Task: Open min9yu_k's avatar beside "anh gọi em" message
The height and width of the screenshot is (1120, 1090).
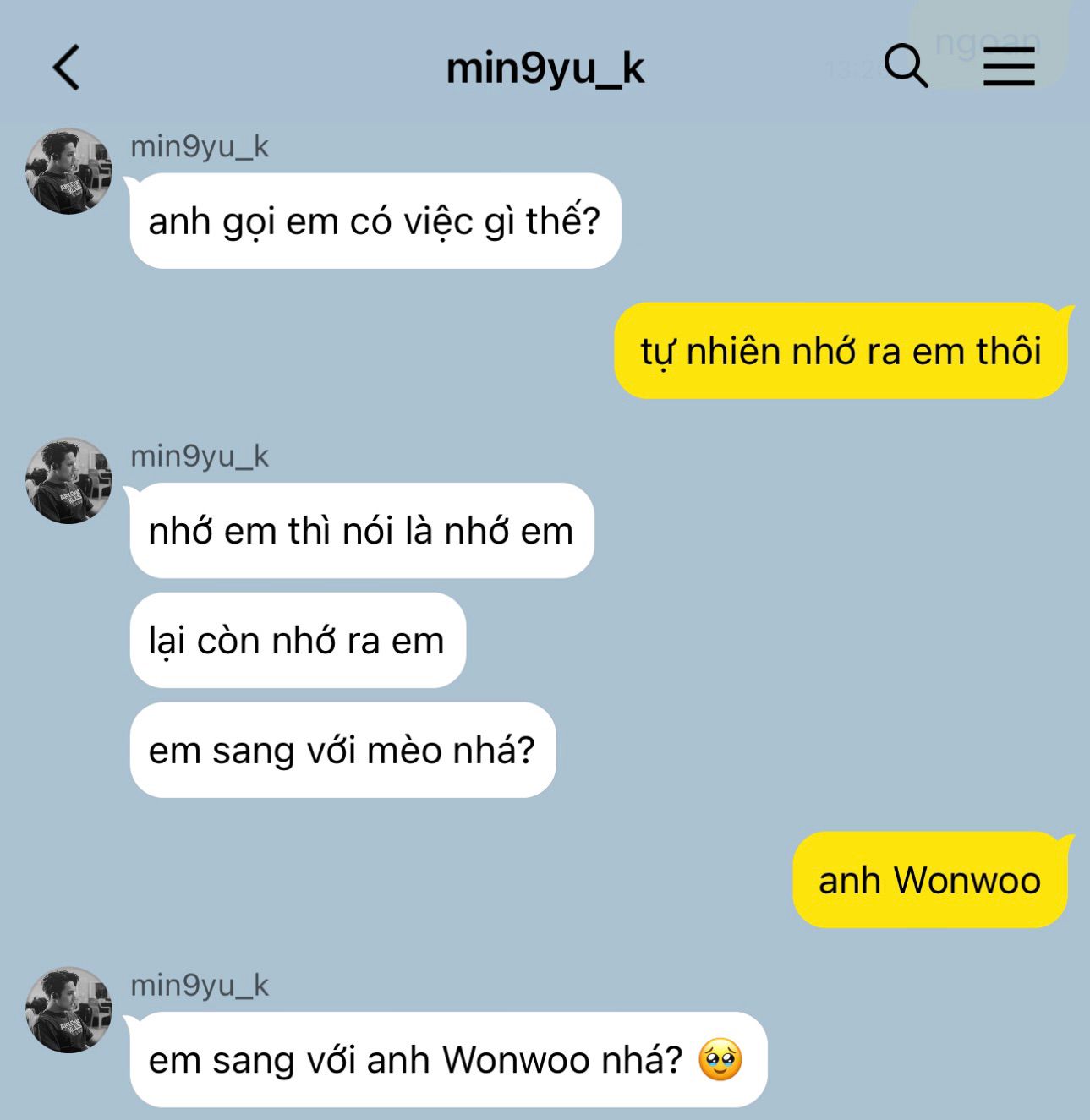Action: pos(68,172)
